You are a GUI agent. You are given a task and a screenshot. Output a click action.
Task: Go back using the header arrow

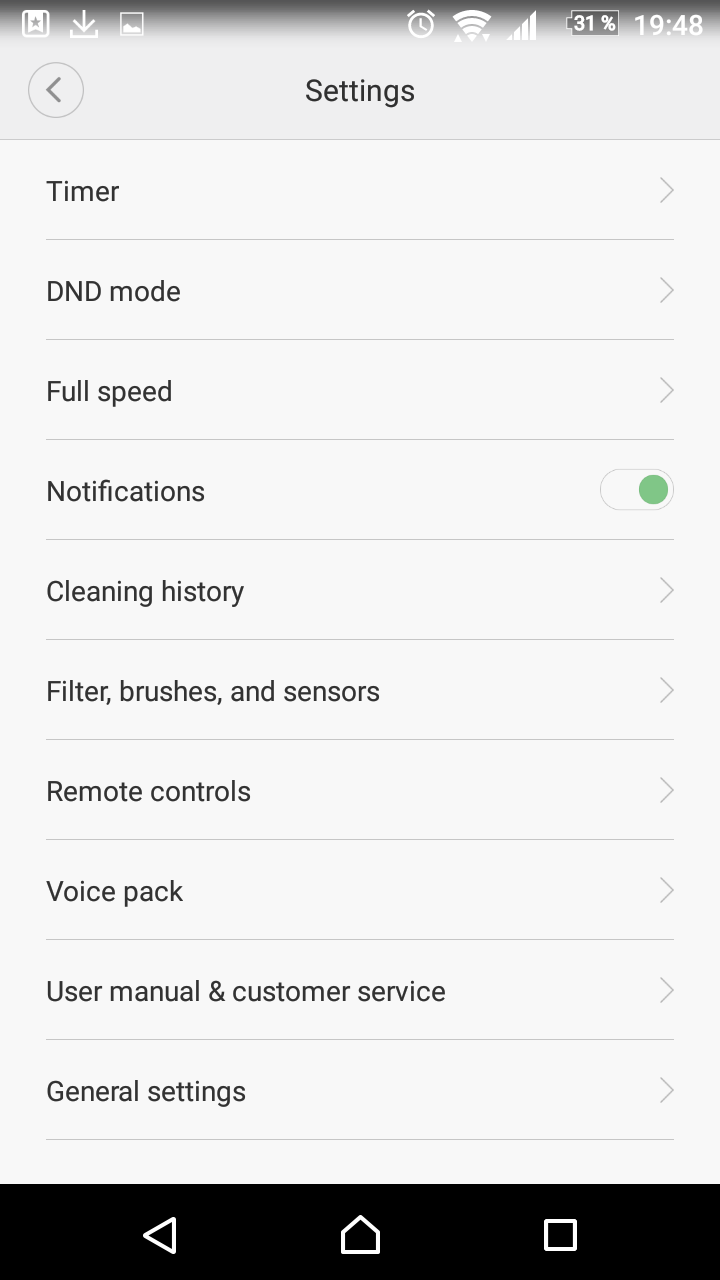[56, 90]
